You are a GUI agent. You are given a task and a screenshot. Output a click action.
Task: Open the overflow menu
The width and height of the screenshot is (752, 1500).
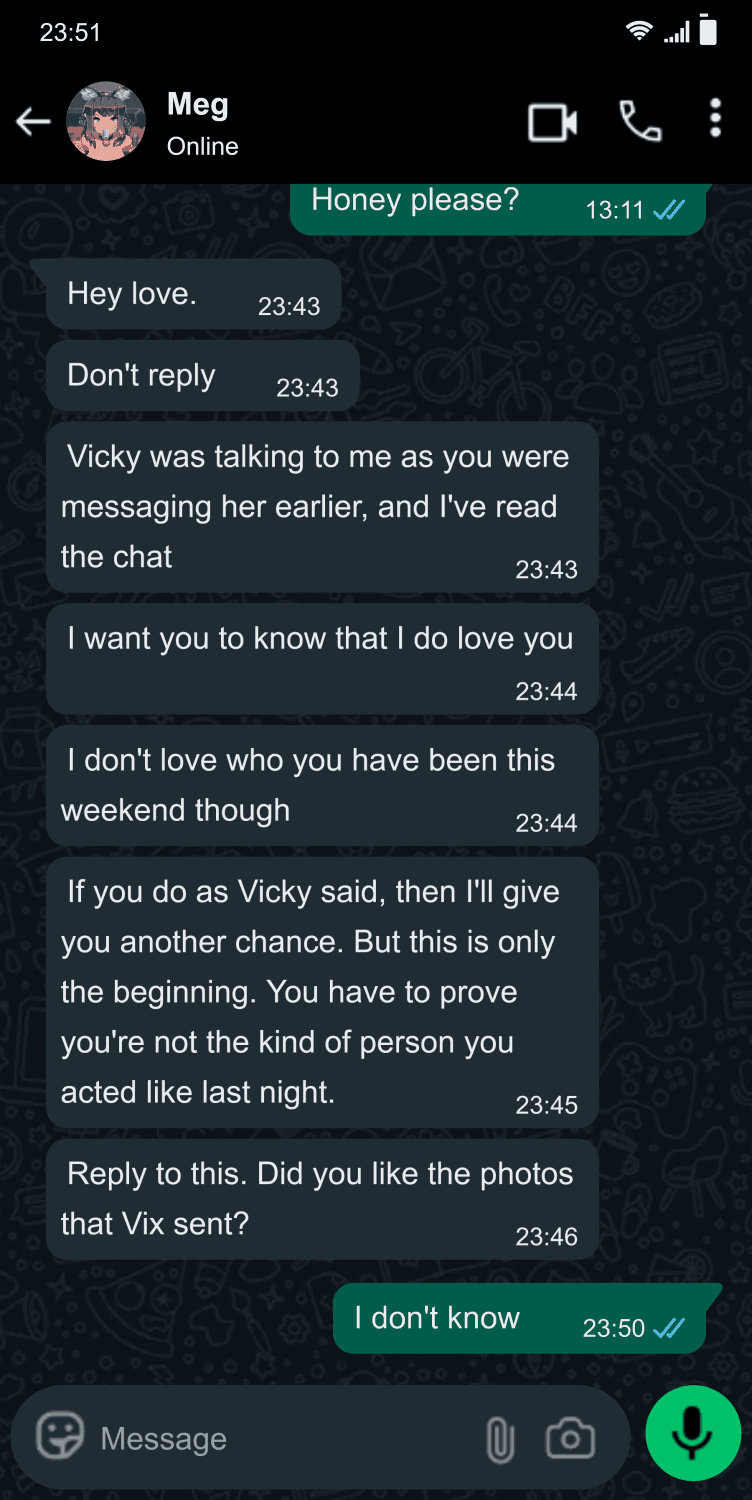715,118
